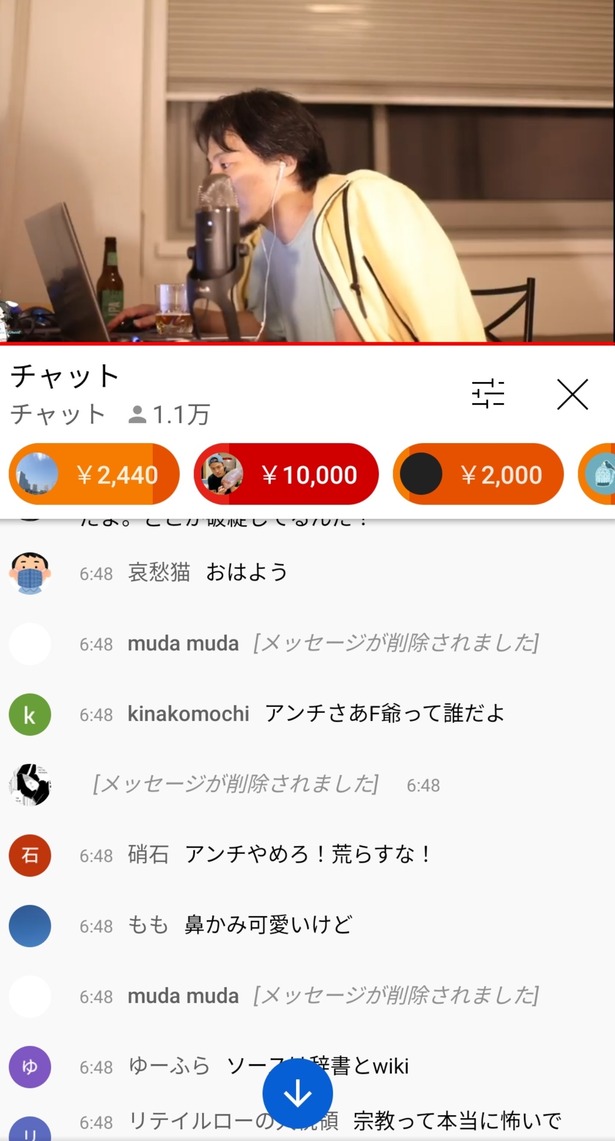
Task: Open the ¥2,000 Super Chat chip
Action: coord(478,474)
